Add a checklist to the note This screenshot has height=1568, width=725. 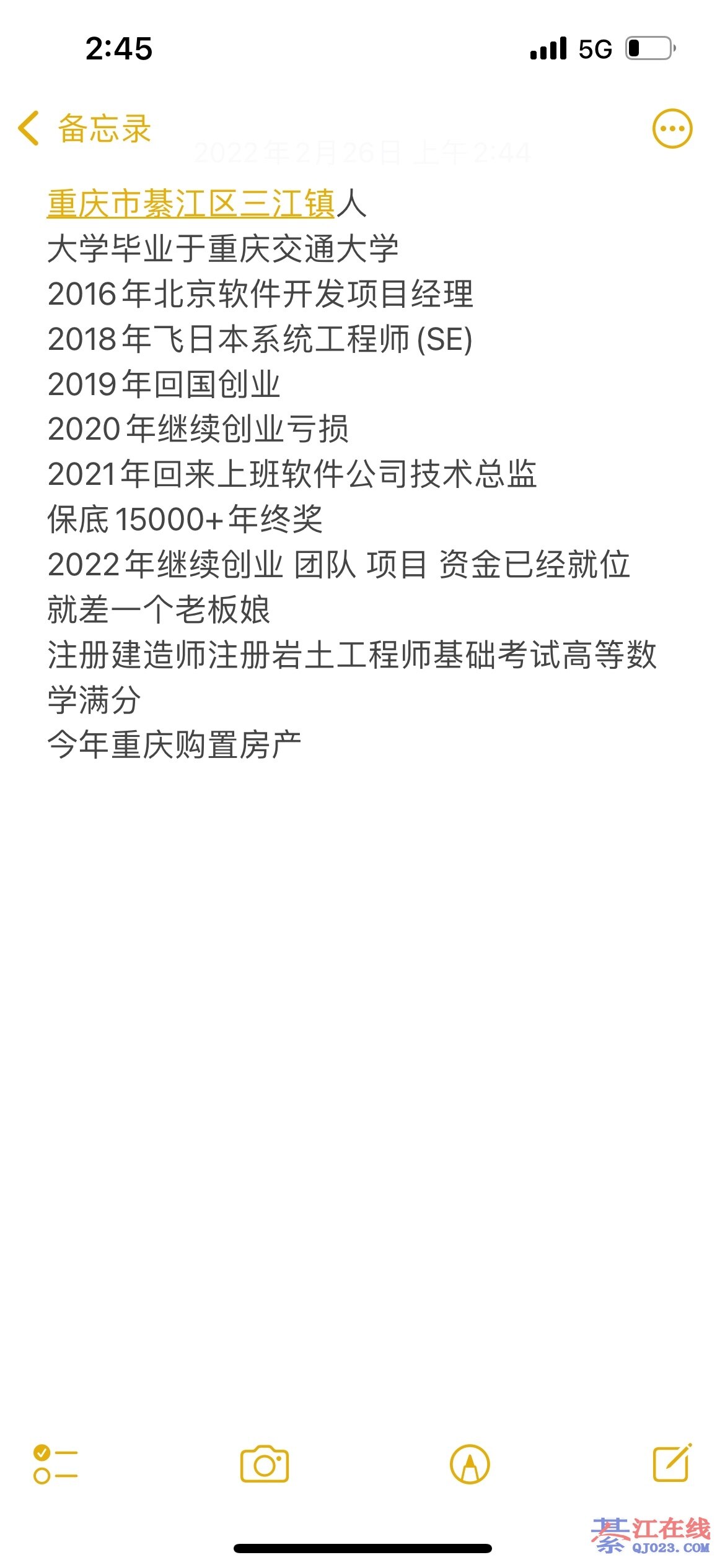(x=55, y=1464)
